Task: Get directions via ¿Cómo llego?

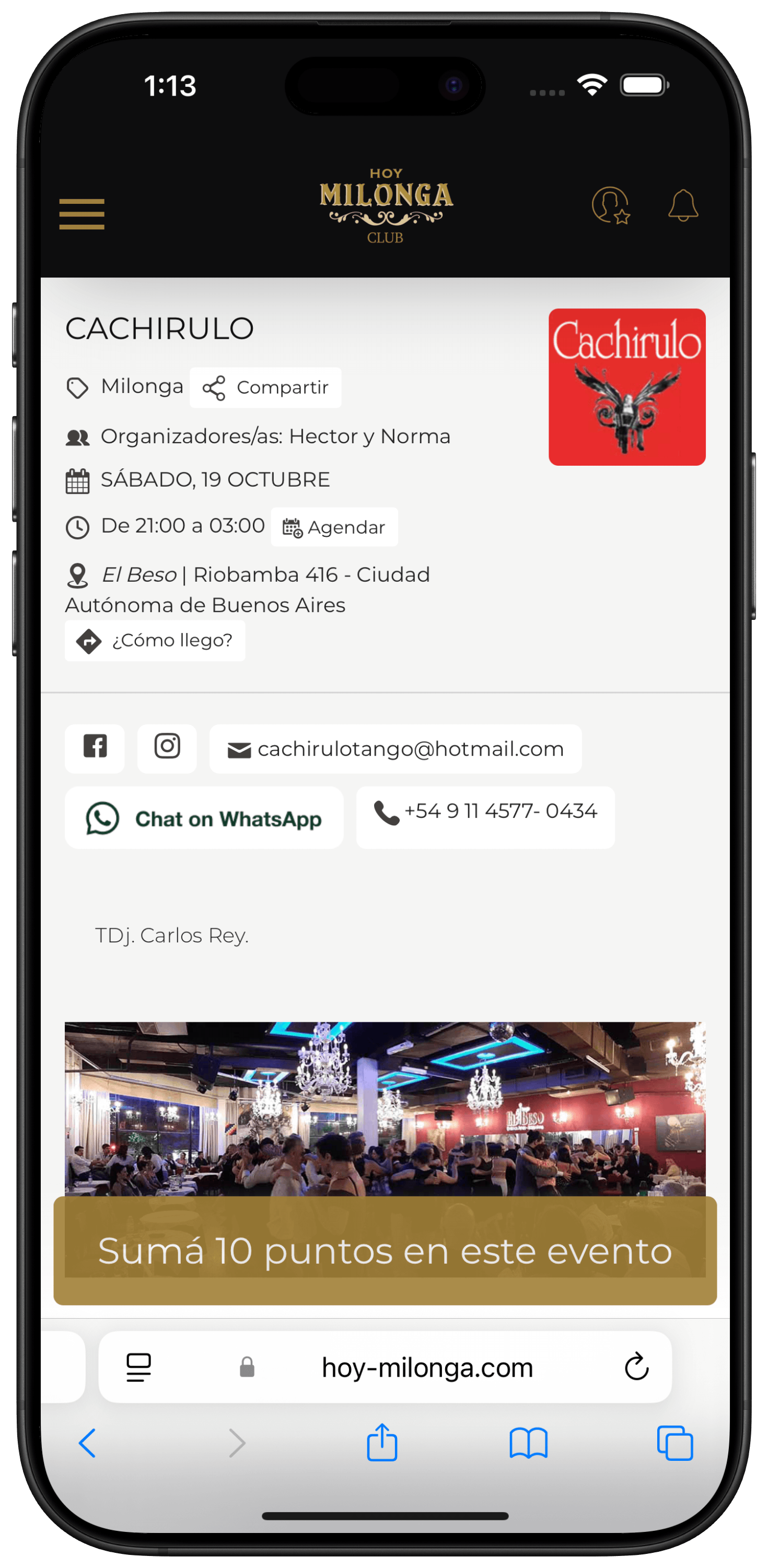Action: 155,641
